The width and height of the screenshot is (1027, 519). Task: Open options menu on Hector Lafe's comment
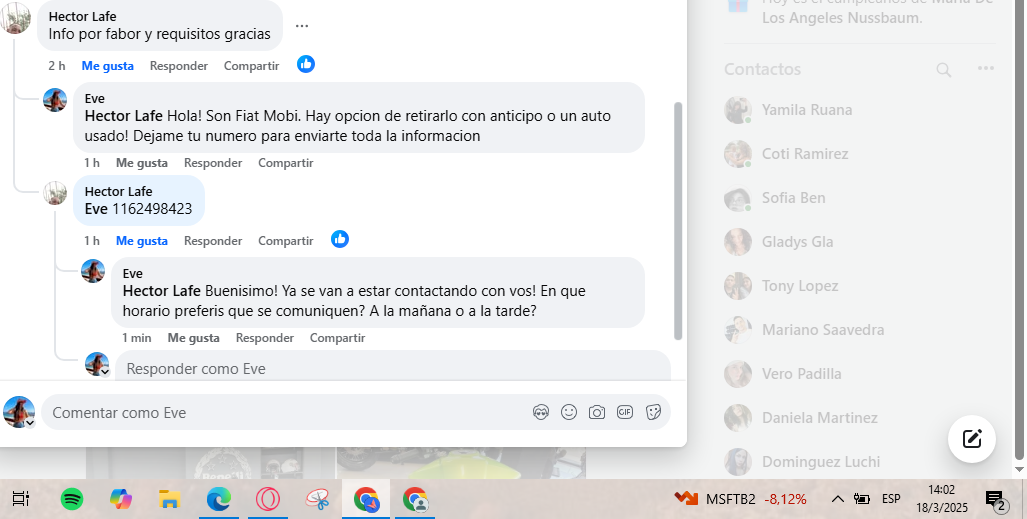pyautogui.click(x=302, y=26)
